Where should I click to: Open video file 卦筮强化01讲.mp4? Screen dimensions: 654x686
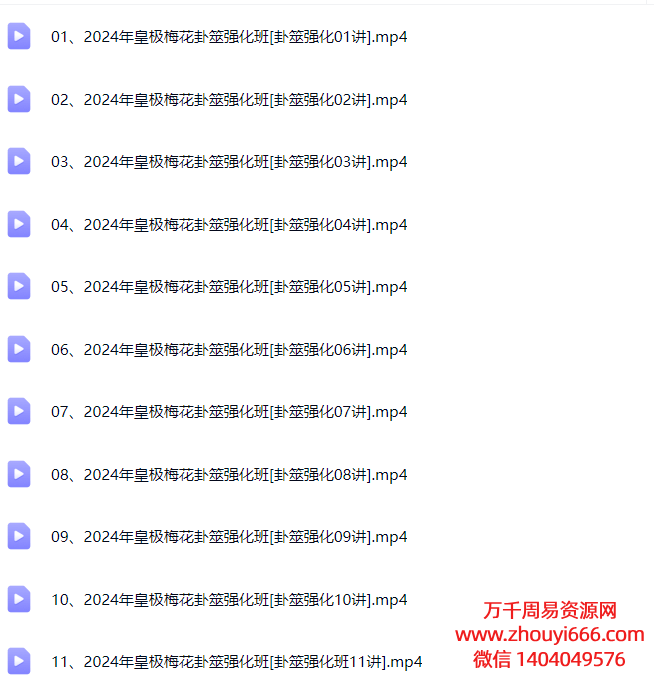[x=229, y=37]
